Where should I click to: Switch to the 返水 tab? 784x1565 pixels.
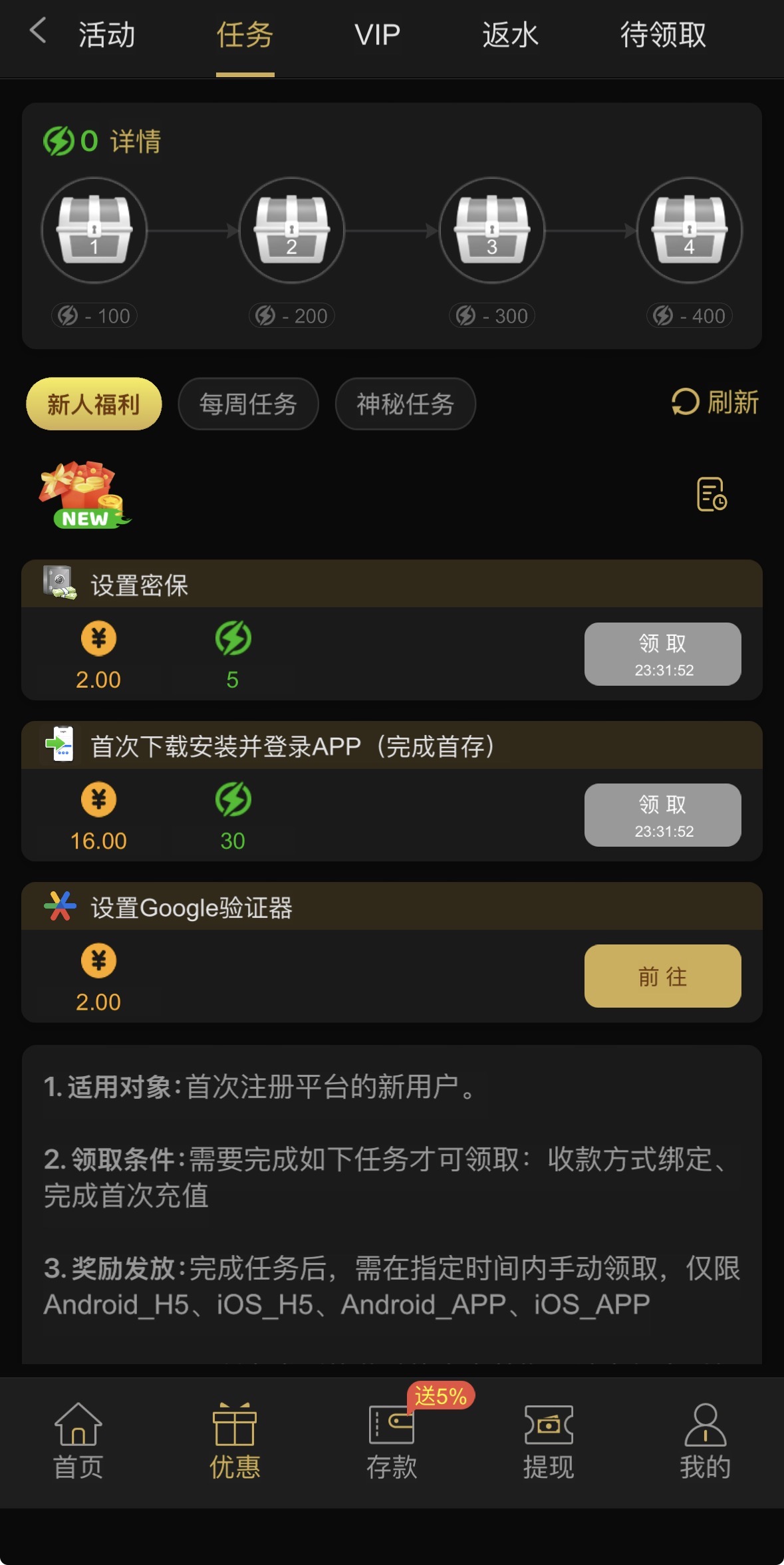[x=510, y=35]
